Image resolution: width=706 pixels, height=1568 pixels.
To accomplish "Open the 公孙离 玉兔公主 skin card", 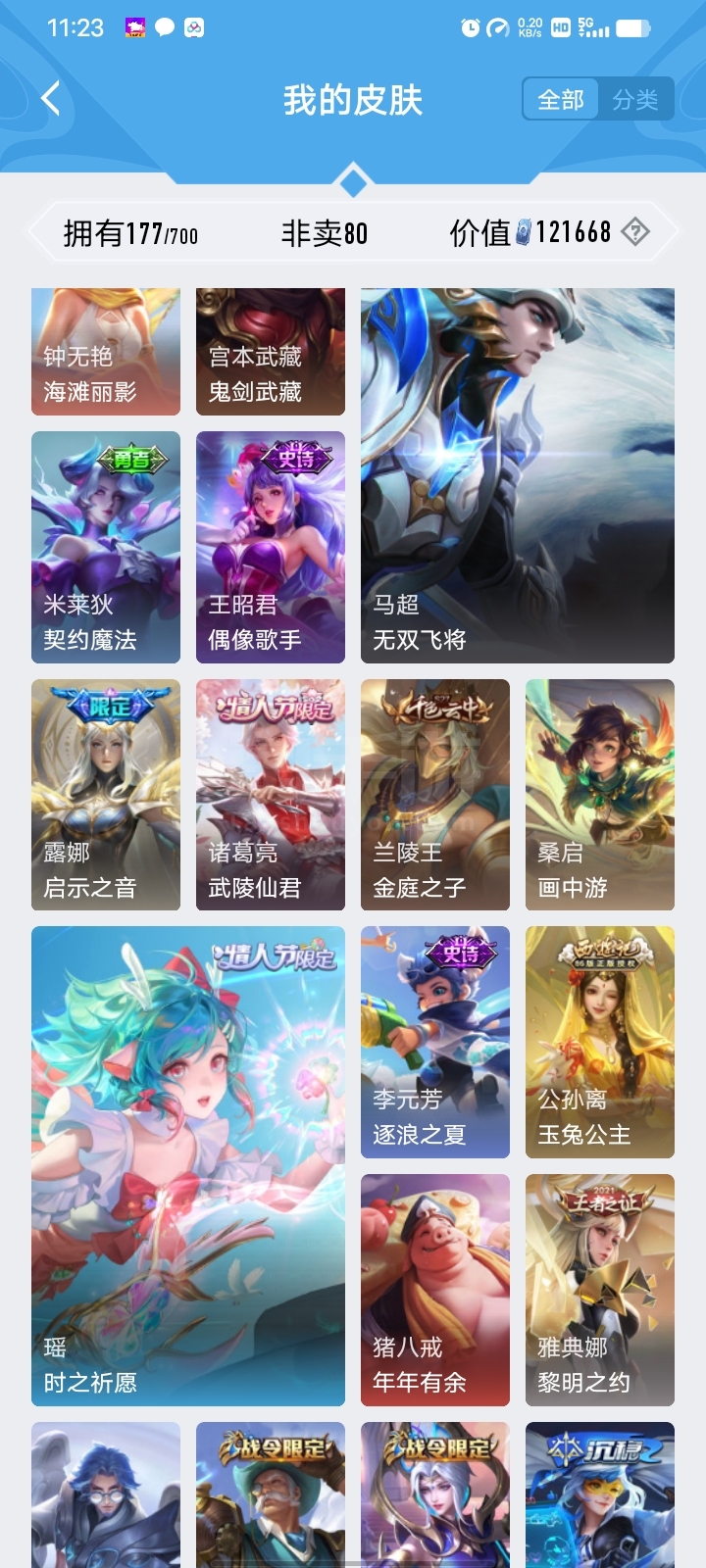I will [x=600, y=1042].
